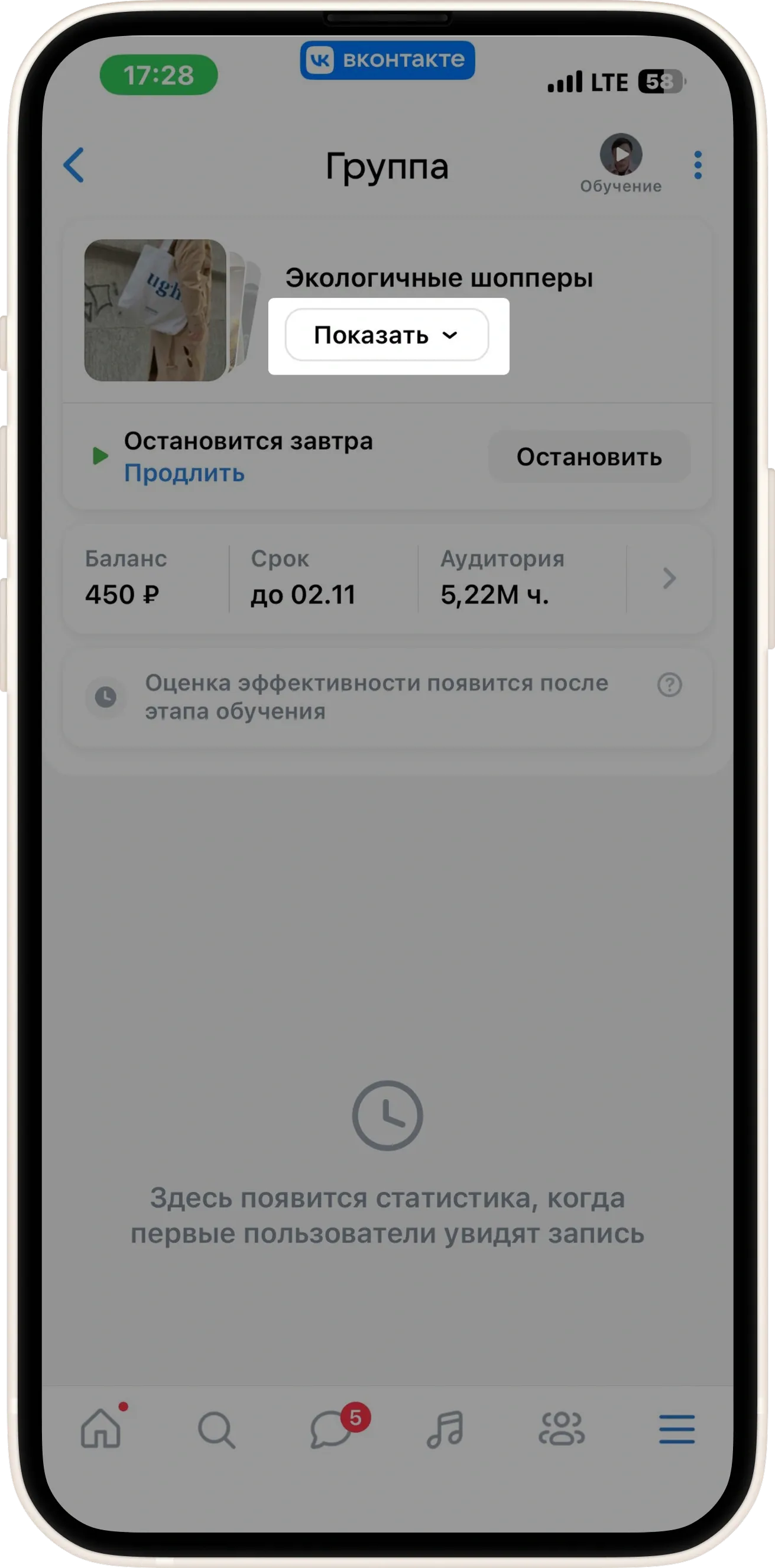Open detailed stats via right chevron
Image resolution: width=775 pixels, height=1568 pixels.
coord(669,579)
